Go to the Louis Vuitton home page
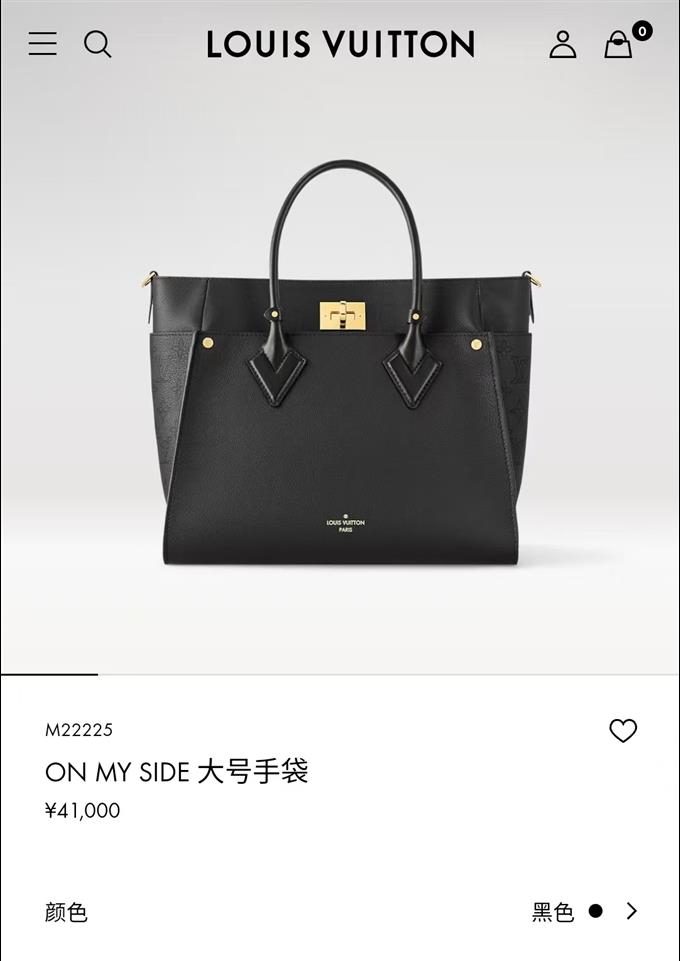Screen dimensions: 680x961 click(340, 44)
